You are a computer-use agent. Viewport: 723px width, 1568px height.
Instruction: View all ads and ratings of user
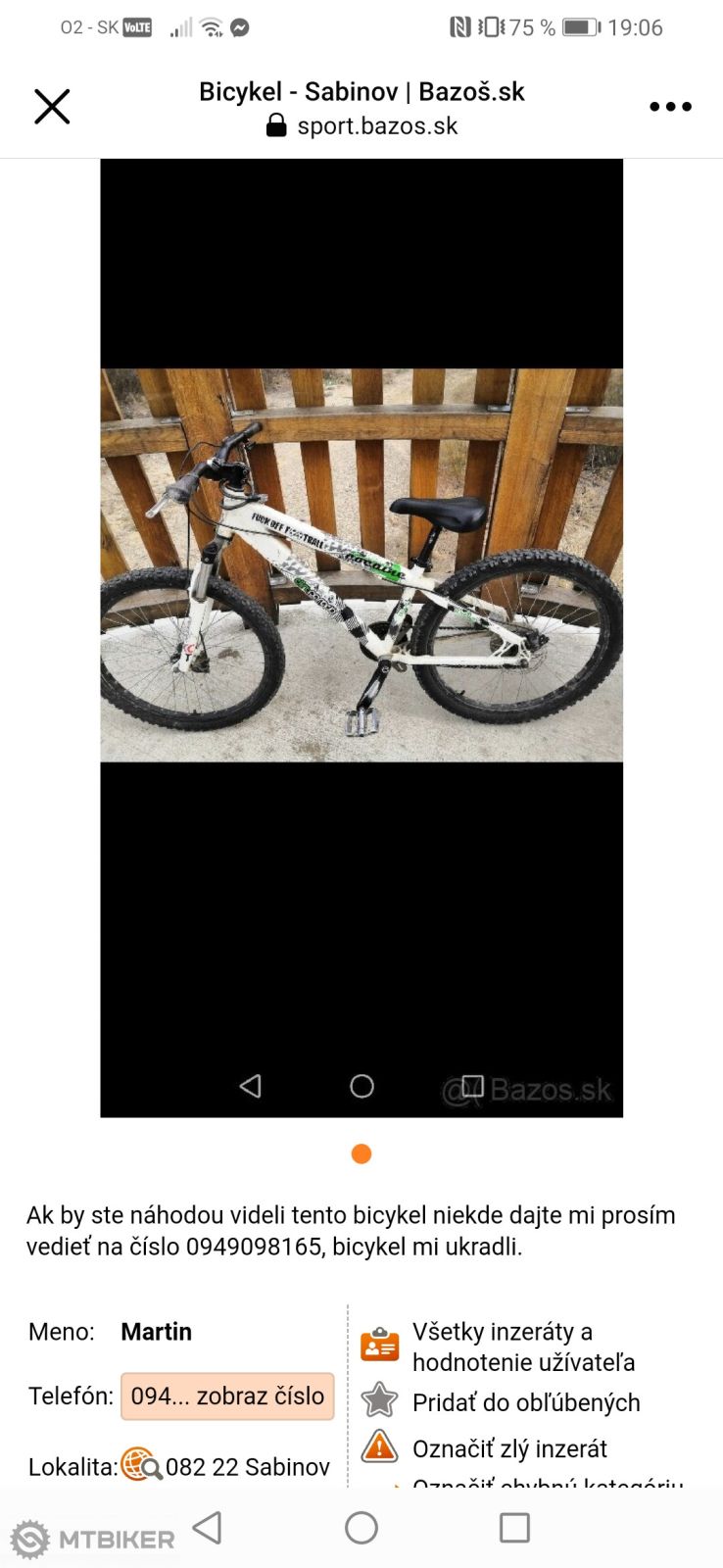(523, 1347)
